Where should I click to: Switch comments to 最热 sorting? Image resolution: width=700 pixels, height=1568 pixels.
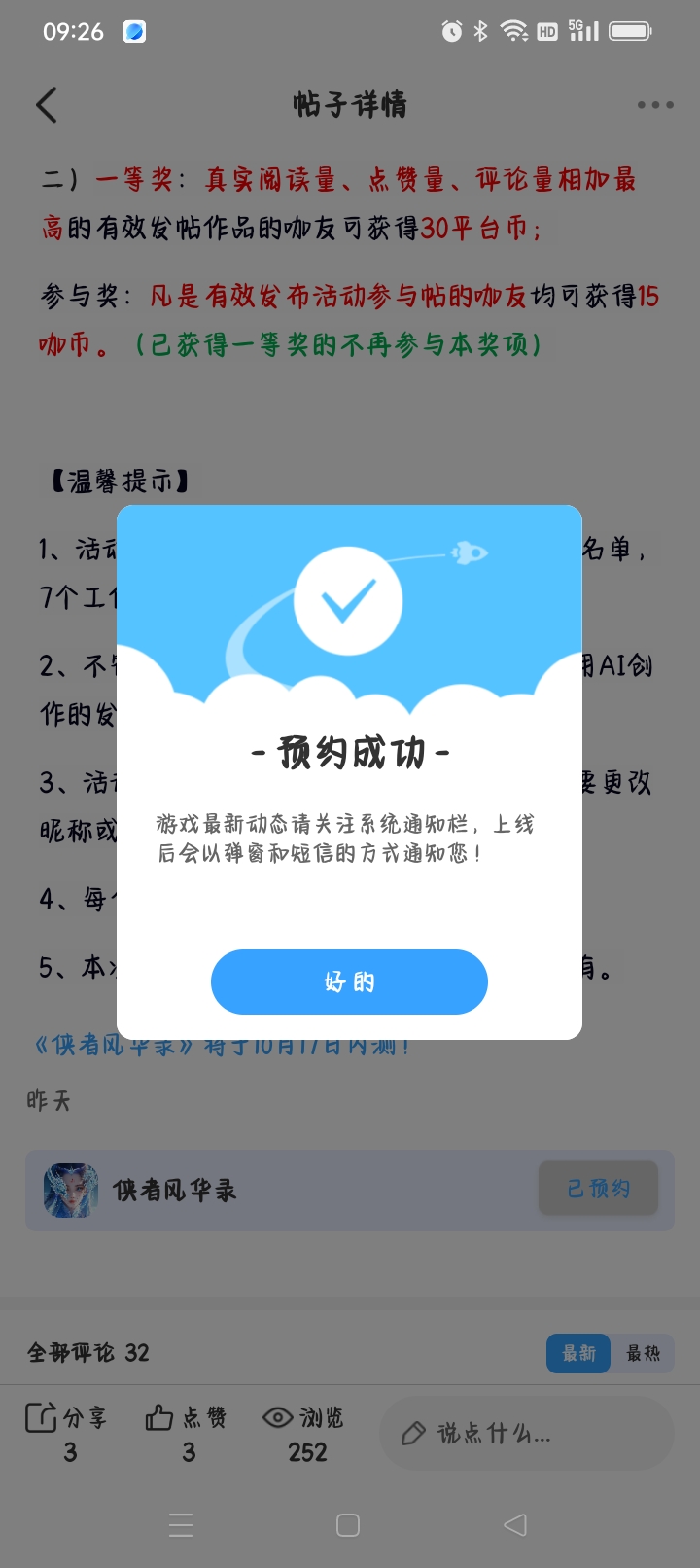click(x=643, y=1353)
